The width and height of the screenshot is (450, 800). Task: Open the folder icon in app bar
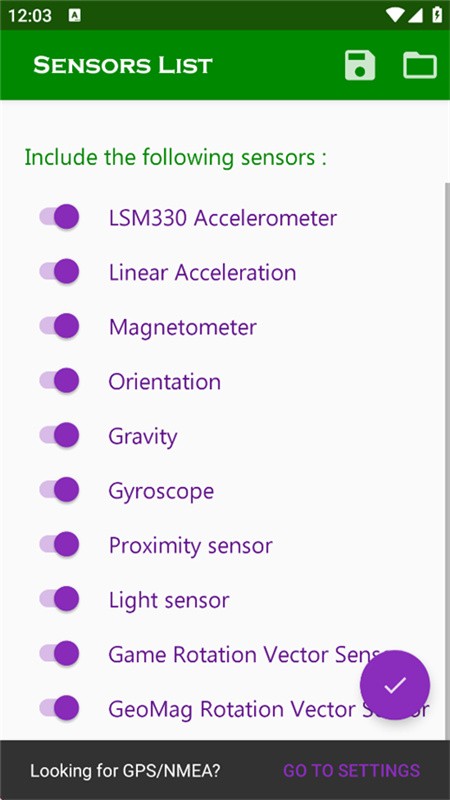click(420, 65)
